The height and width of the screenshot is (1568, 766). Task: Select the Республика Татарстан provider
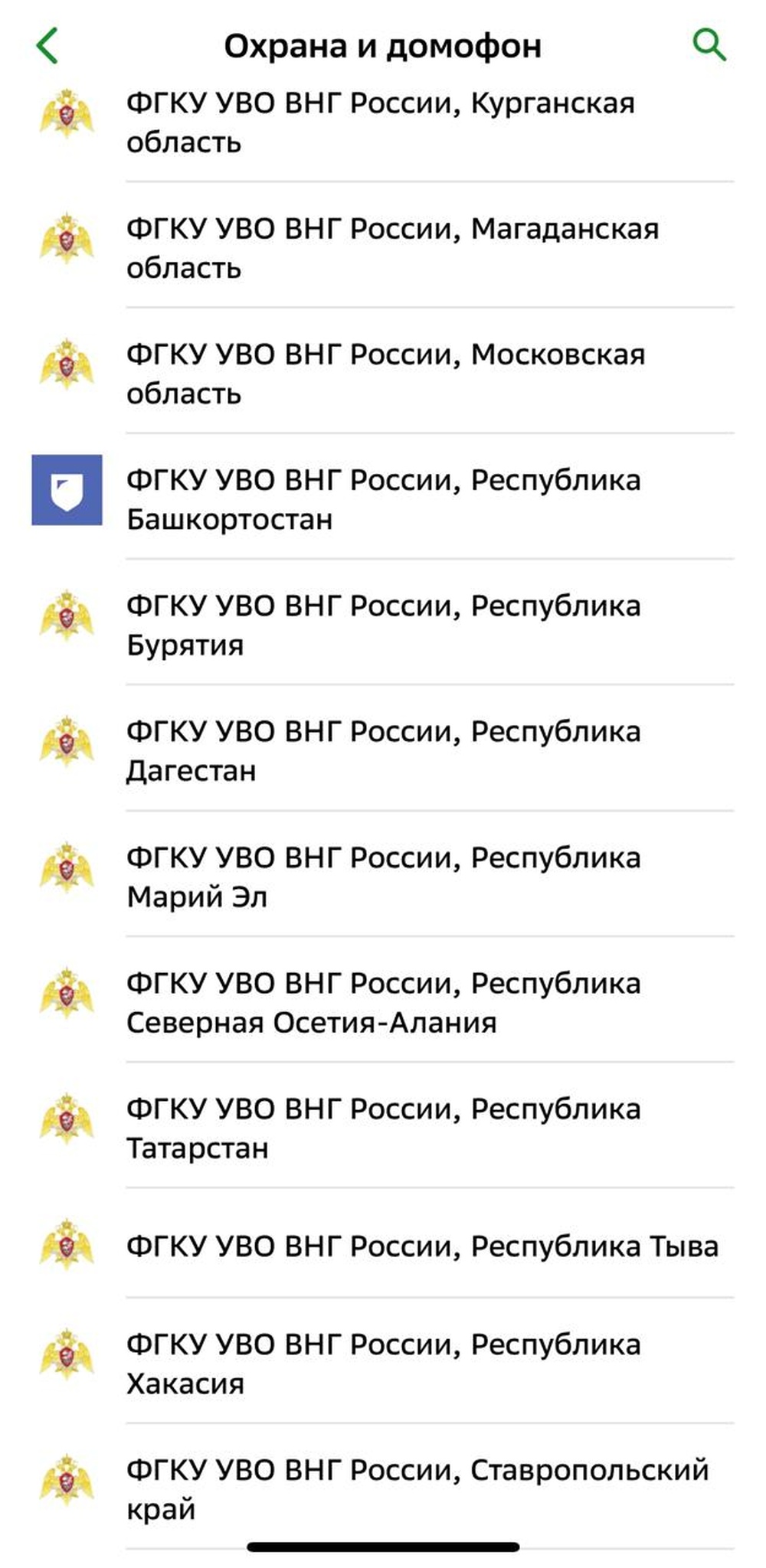point(383,1125)
